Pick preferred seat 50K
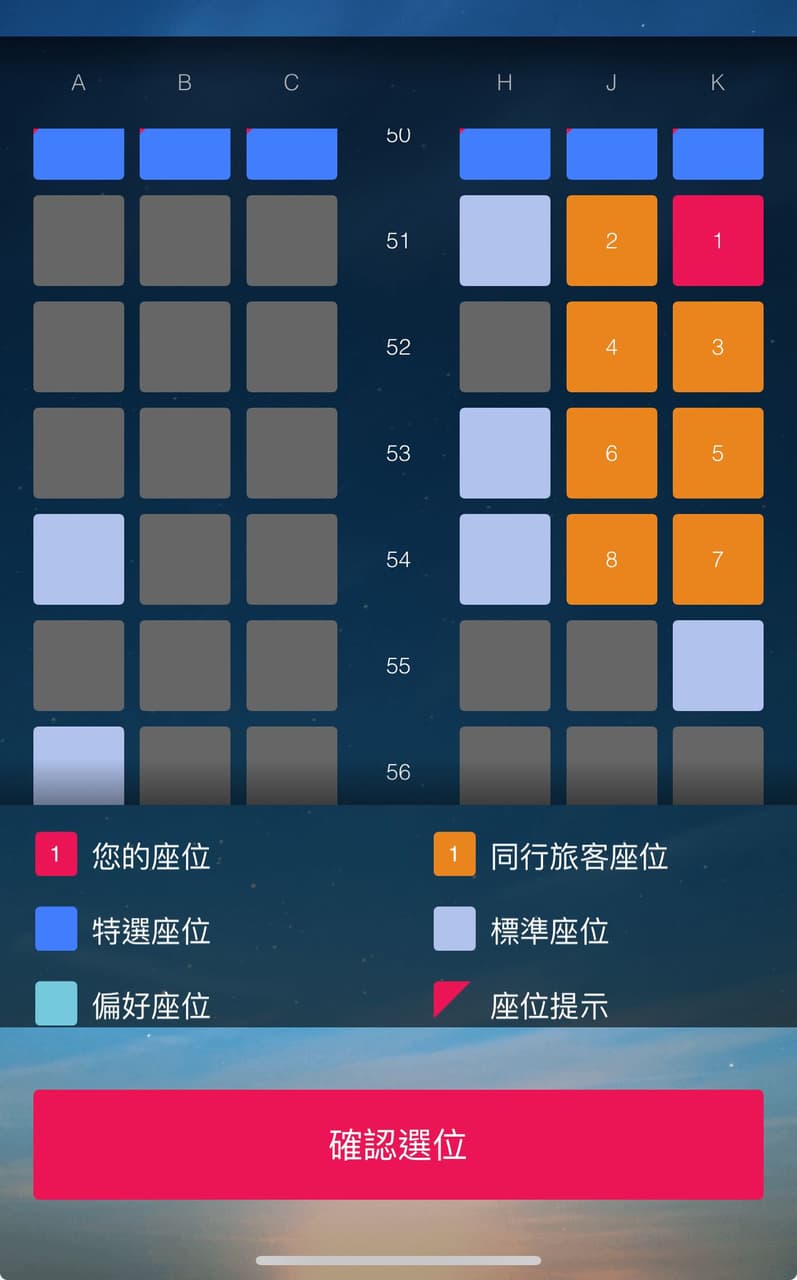Image resolution: width=797 pixels, height=1280 pixels. coord(717,155)
